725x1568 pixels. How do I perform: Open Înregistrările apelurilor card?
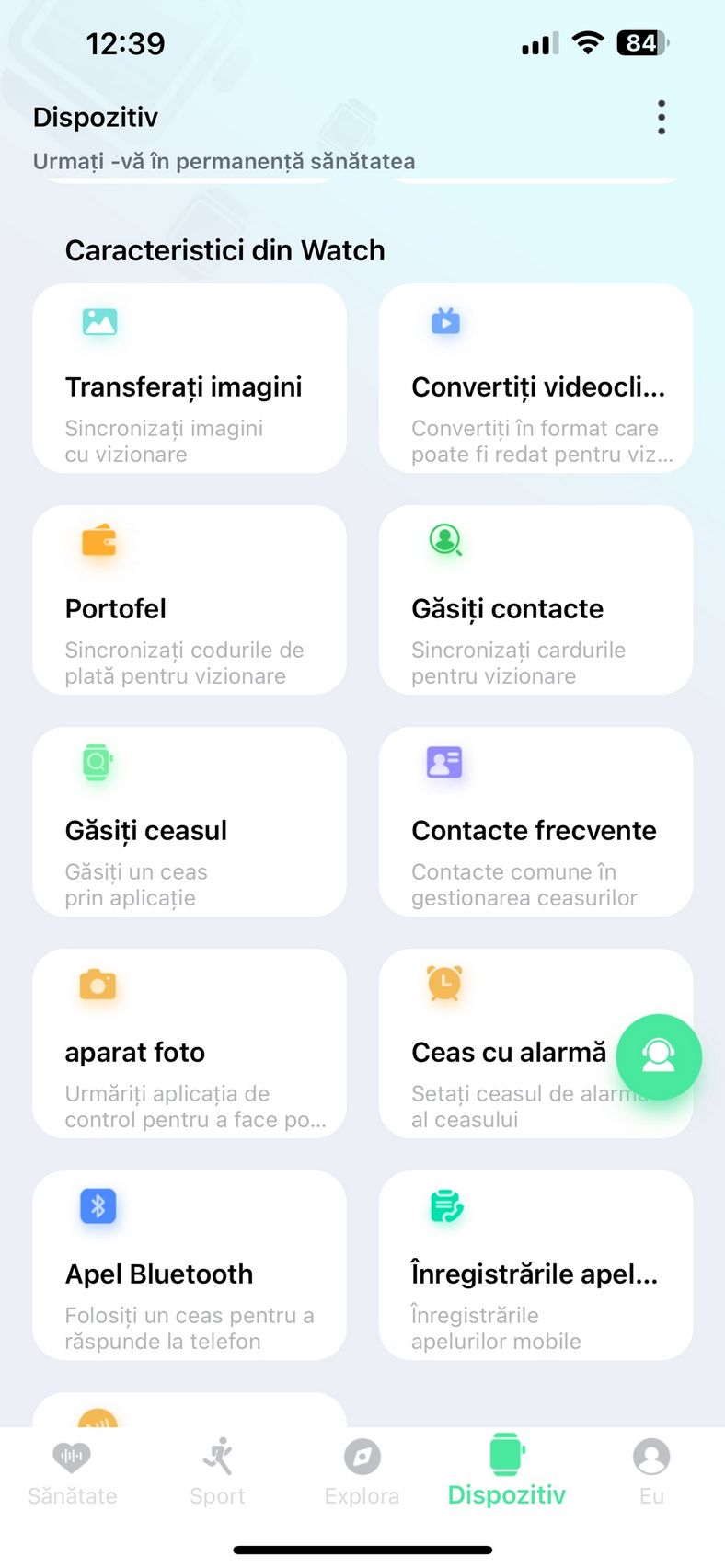(x=535, y=1265)
